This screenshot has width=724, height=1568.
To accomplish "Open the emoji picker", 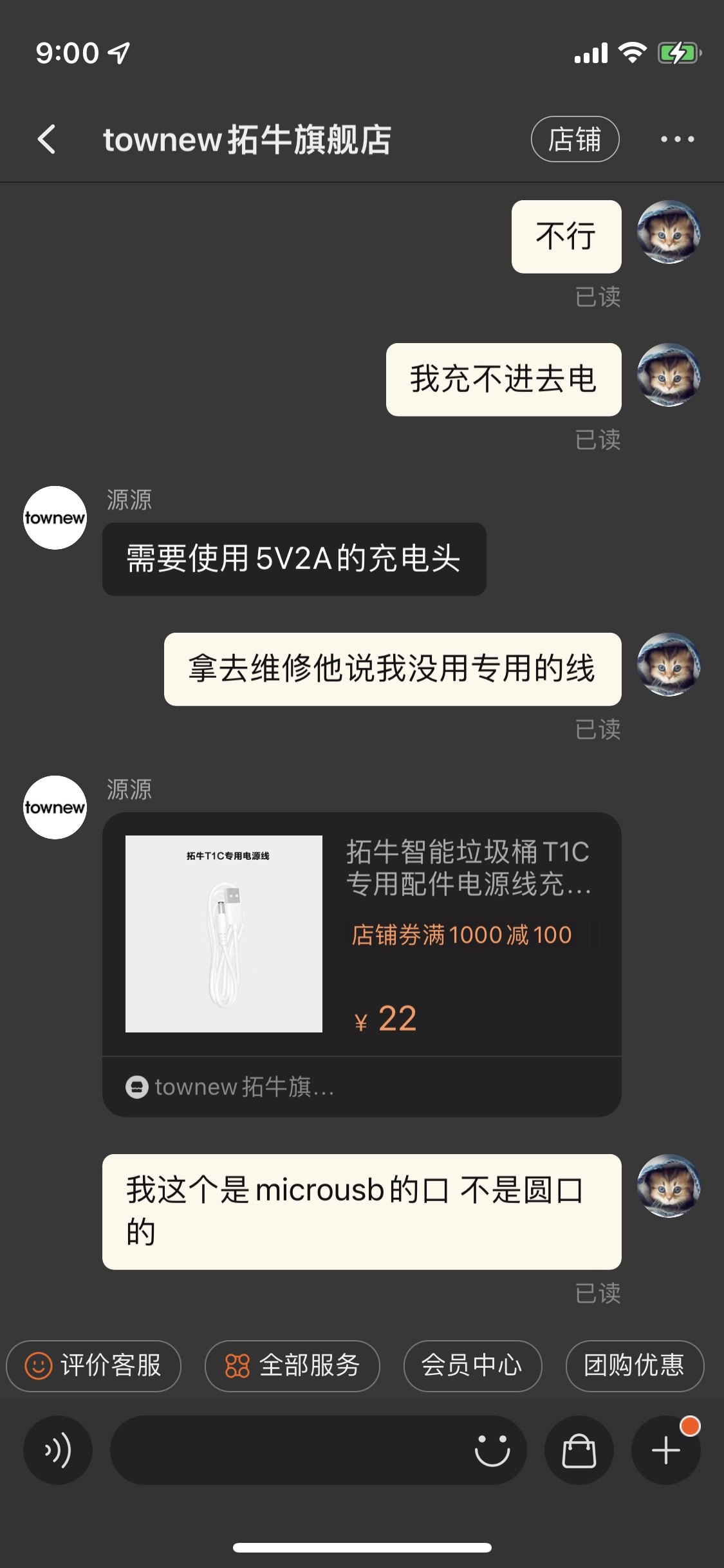I will coord(492,1450).
